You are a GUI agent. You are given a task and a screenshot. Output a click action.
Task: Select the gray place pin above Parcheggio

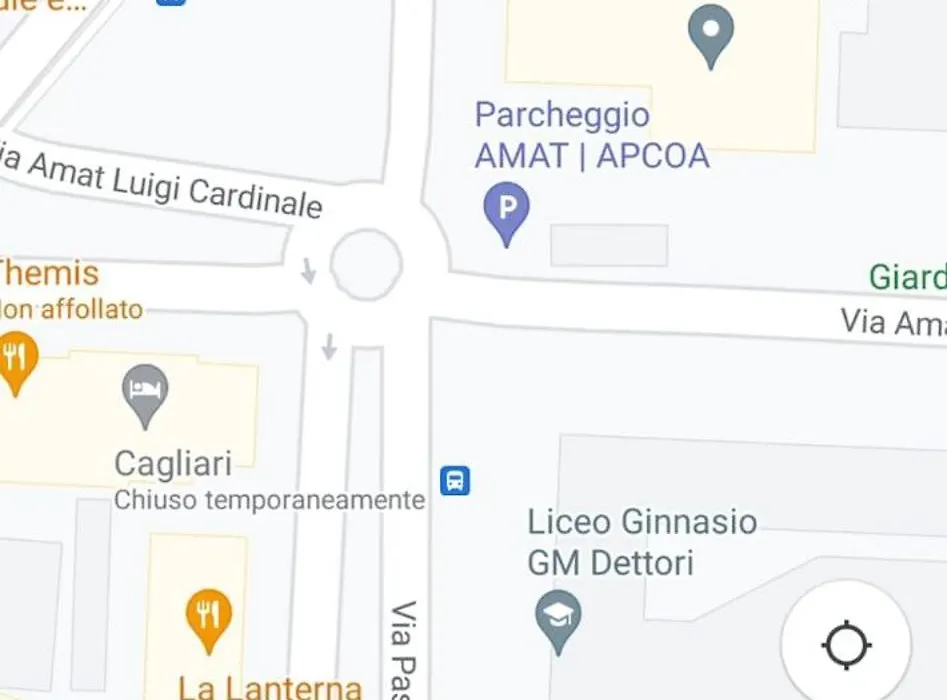[x=711, y=33]
